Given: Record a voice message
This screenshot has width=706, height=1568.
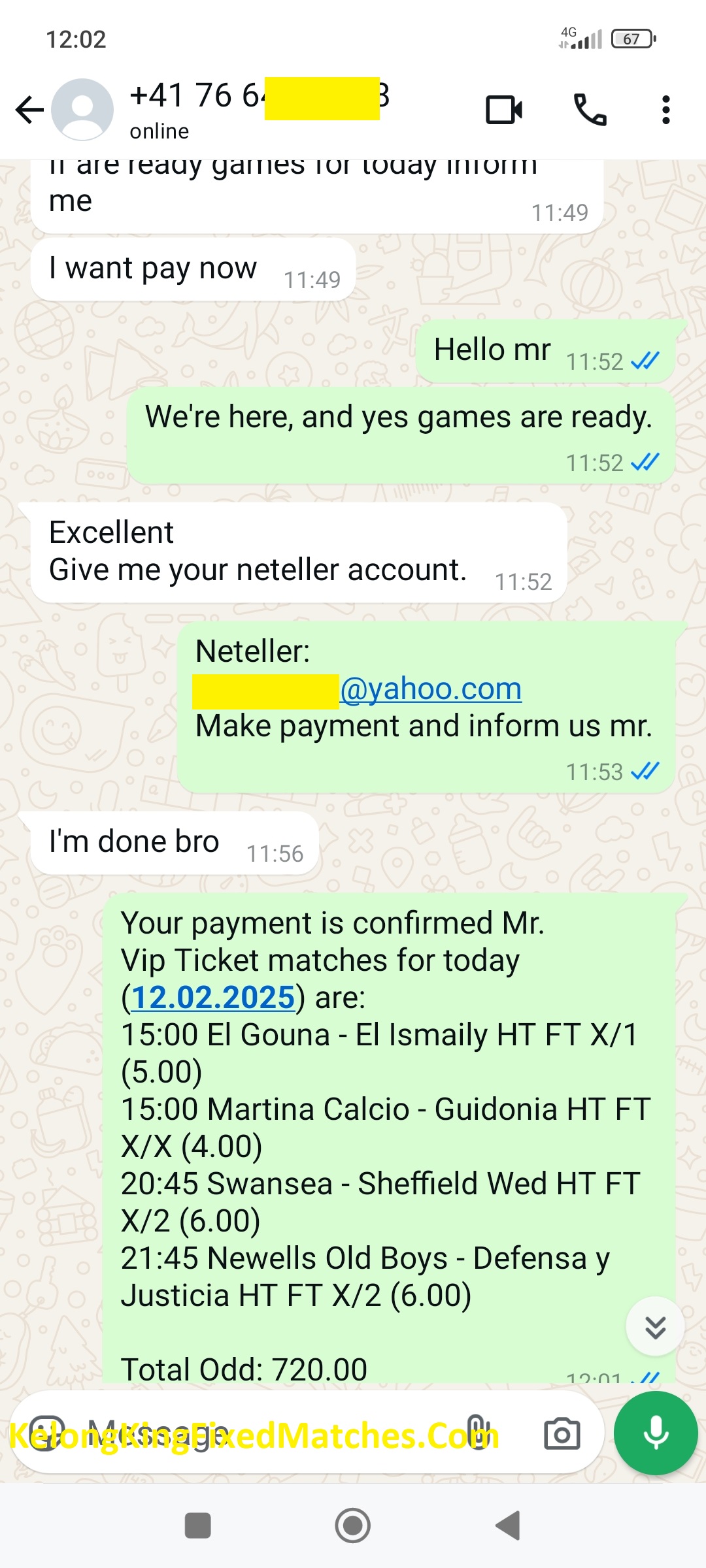Looking at the screenshot, I should [656, 1433].
